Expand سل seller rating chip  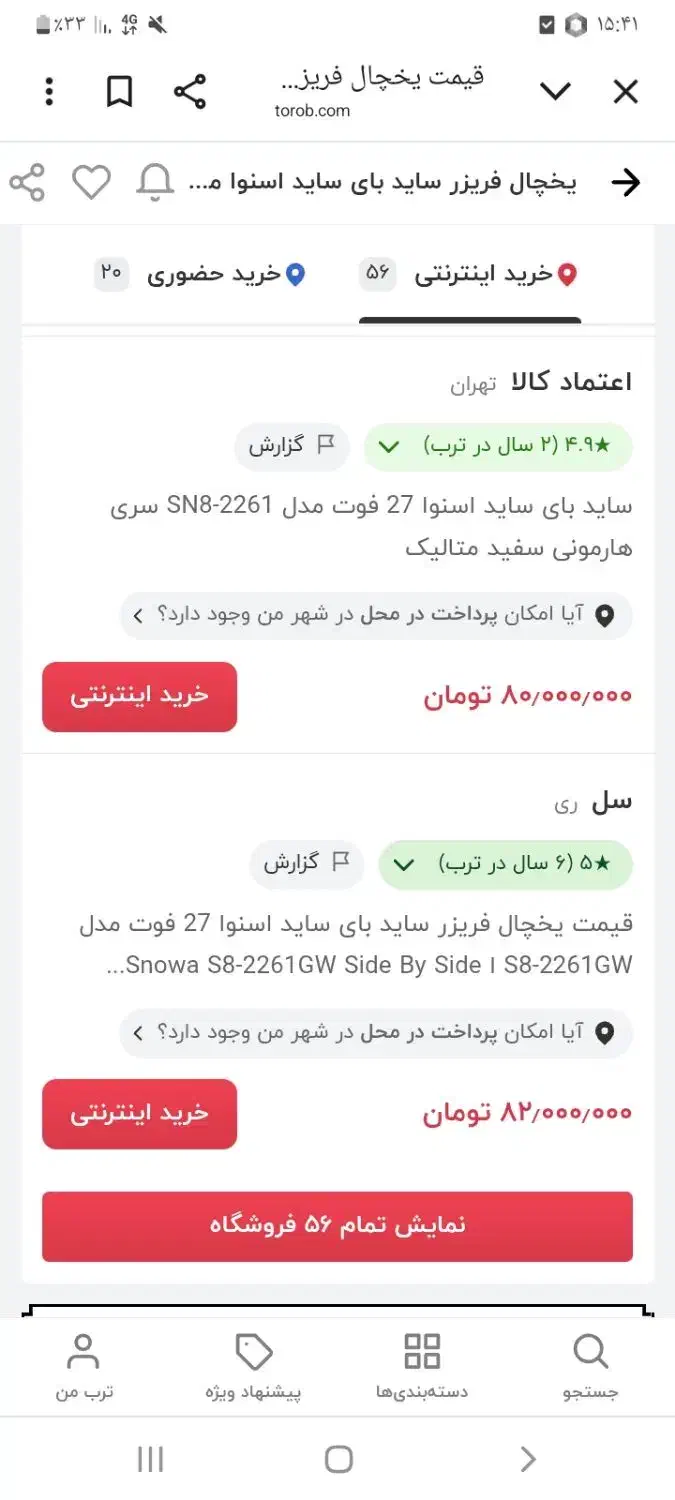[x=505, y=864]
